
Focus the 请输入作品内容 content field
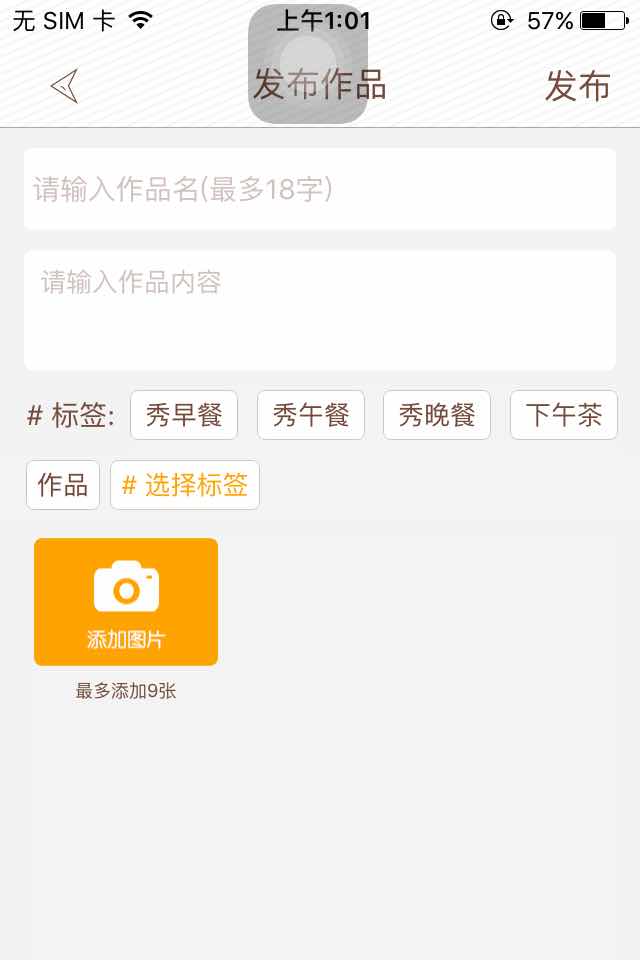pyautogui.click(x=319, y=310)
